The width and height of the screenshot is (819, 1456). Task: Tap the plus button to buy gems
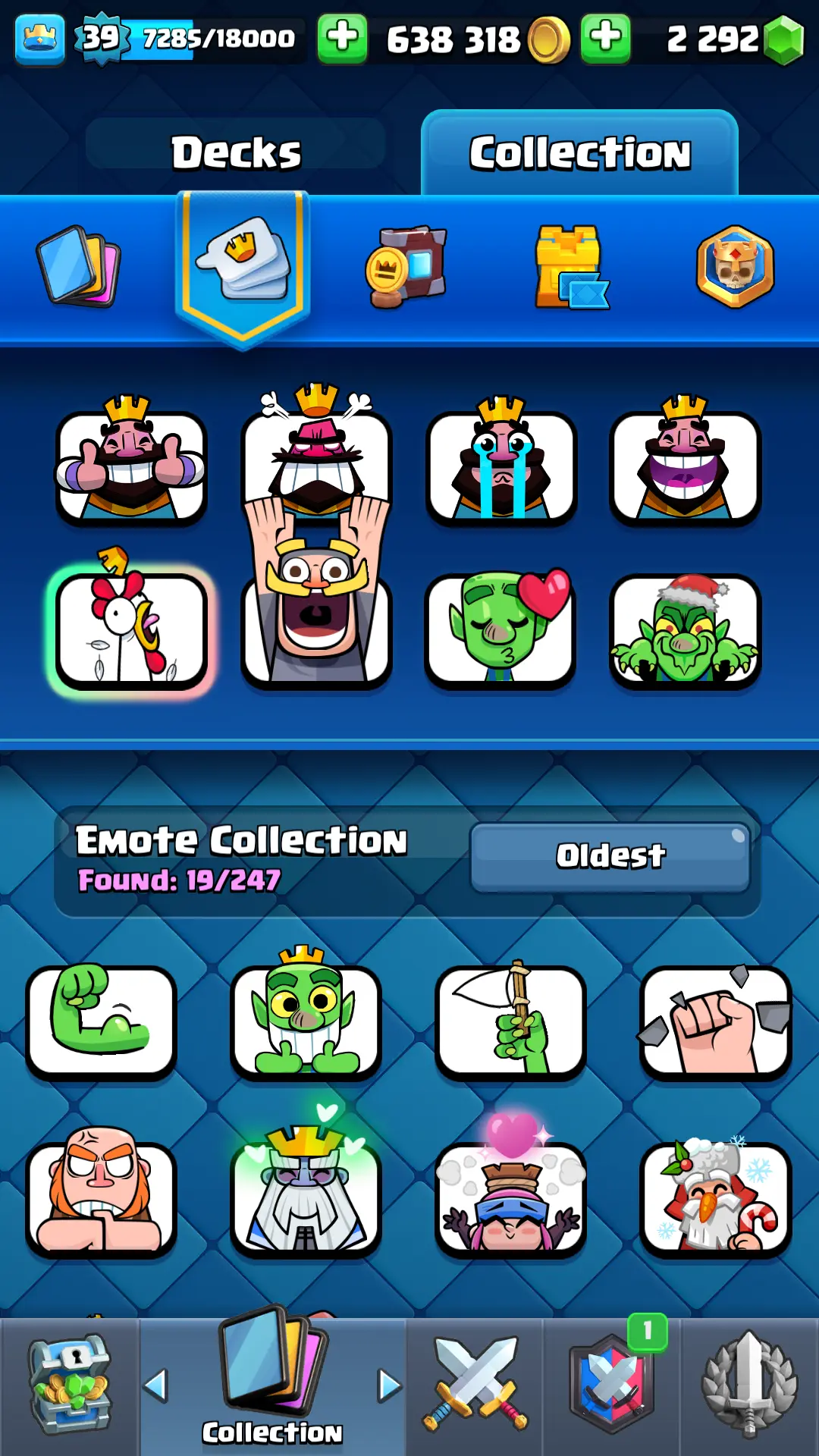pos(605,38)
